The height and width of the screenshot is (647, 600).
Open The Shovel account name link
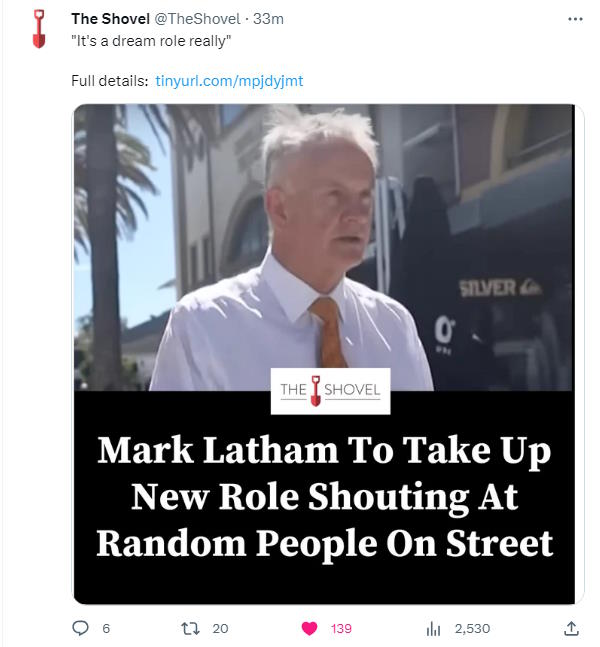110,19
